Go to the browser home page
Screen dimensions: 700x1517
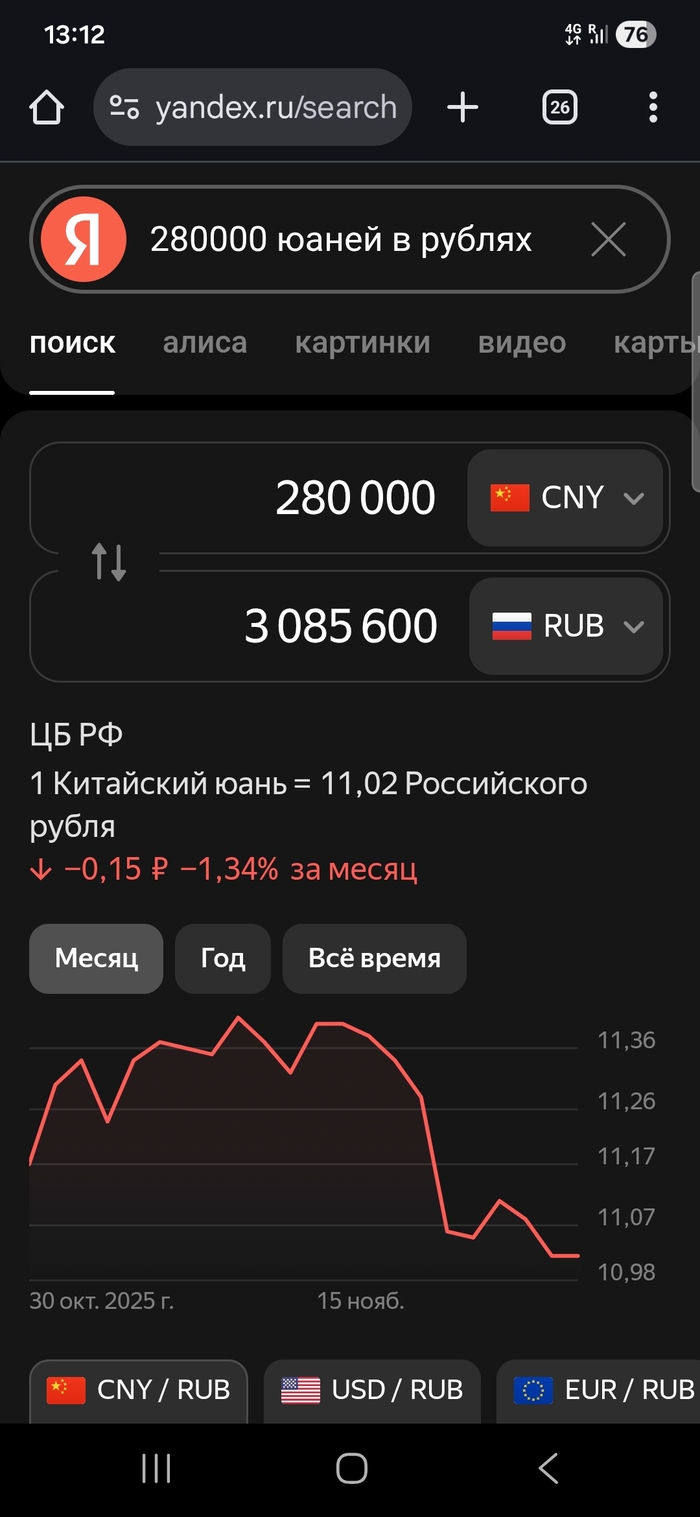pyautogui.click(x=47, y=107)
